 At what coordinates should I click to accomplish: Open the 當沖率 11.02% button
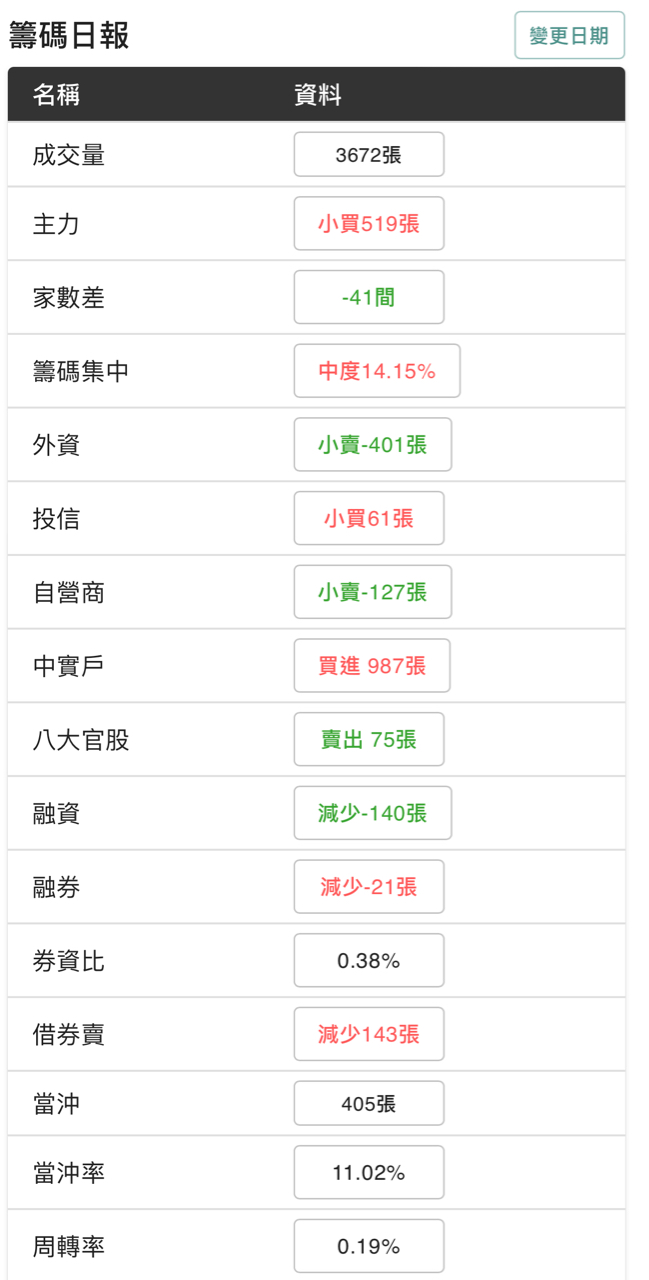point(369,1173)
